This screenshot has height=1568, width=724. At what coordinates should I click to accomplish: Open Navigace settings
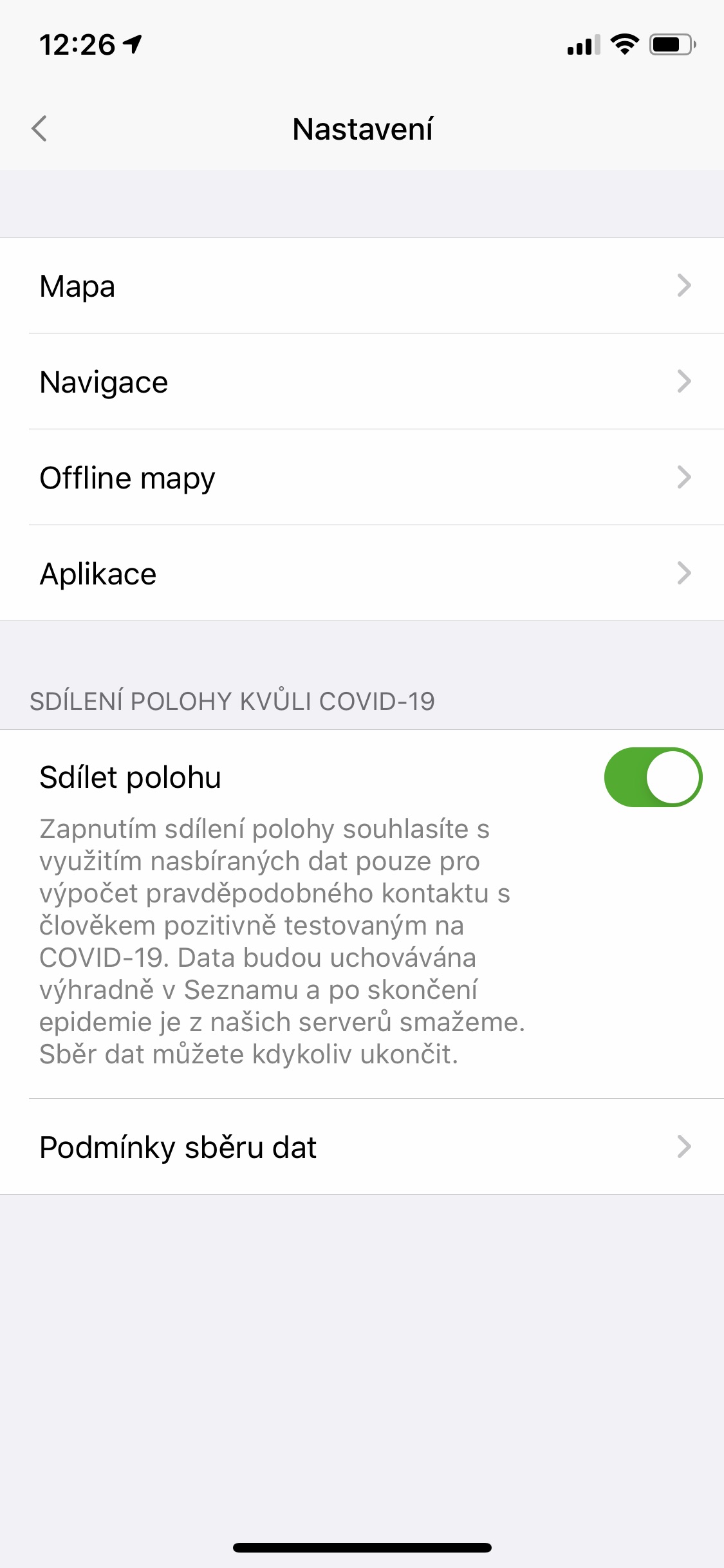[362, 382]
